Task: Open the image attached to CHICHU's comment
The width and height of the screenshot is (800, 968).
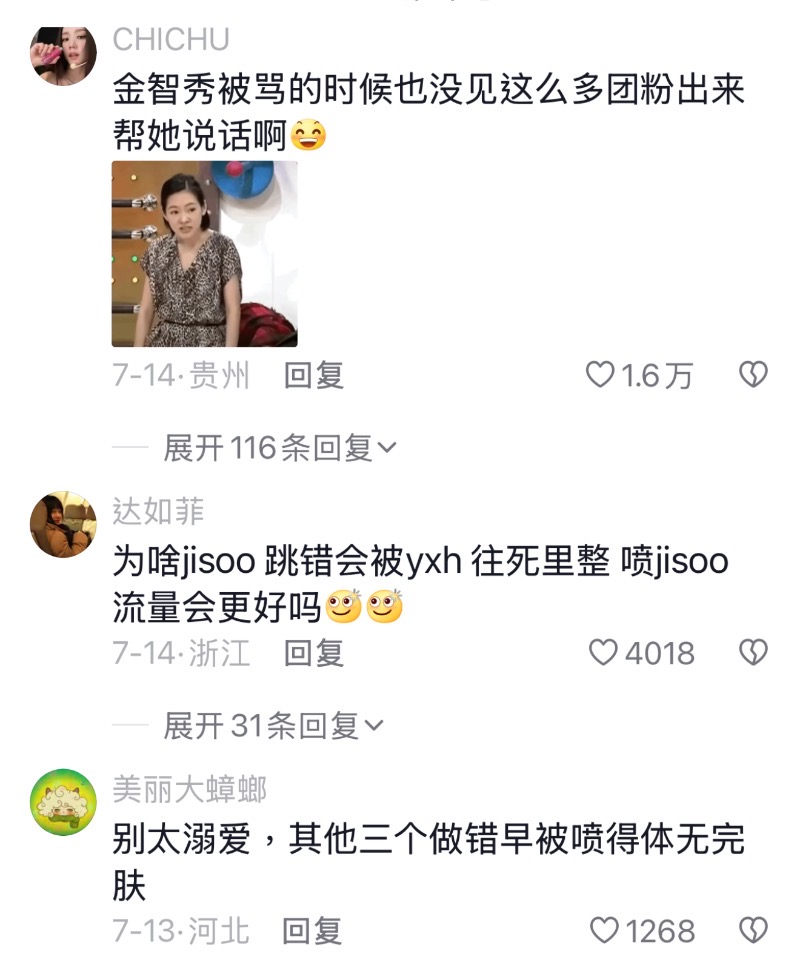Action: coord(204,254)
